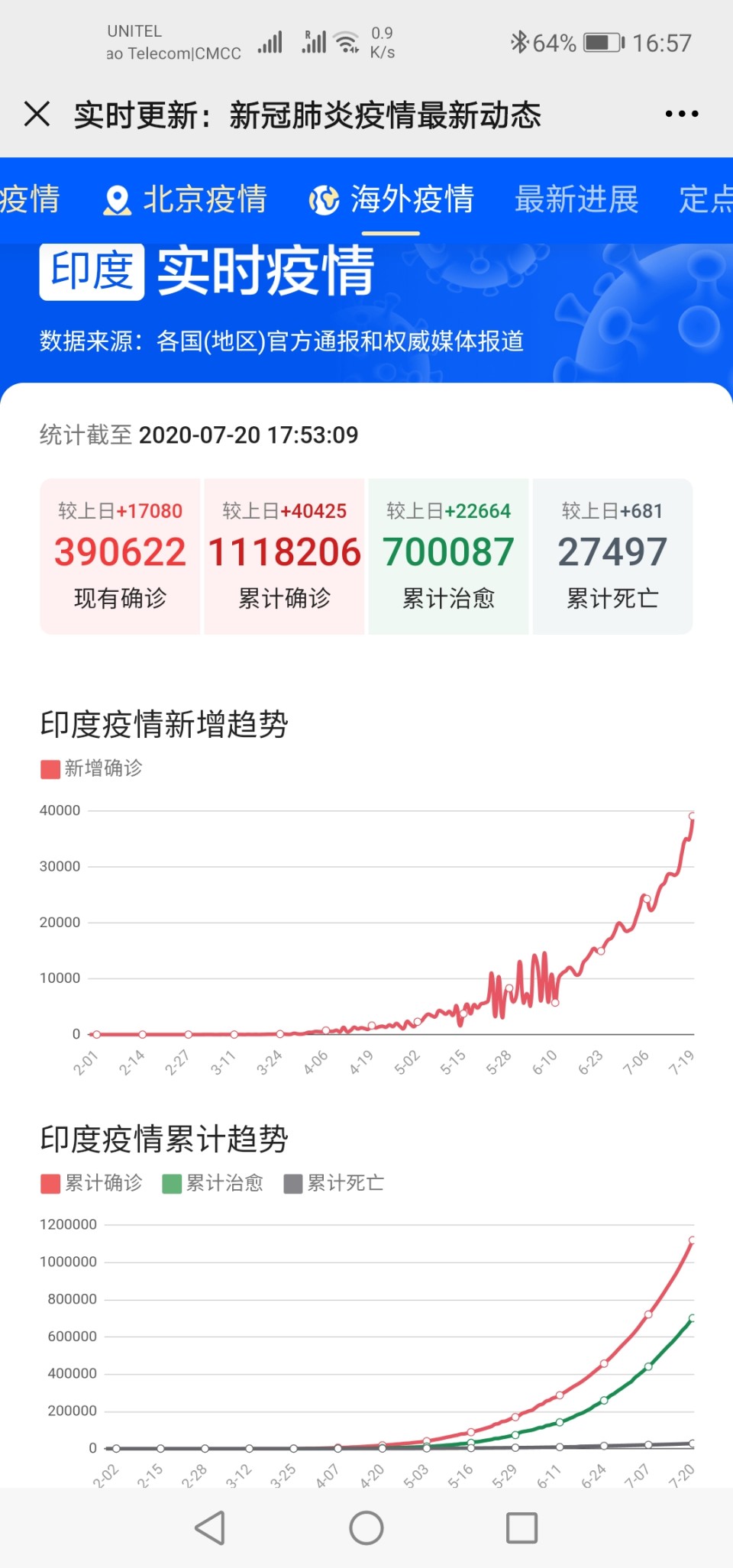Select the 海外疫情 tab
Viewport: 733px width, 1568px height.
(392, 199)
